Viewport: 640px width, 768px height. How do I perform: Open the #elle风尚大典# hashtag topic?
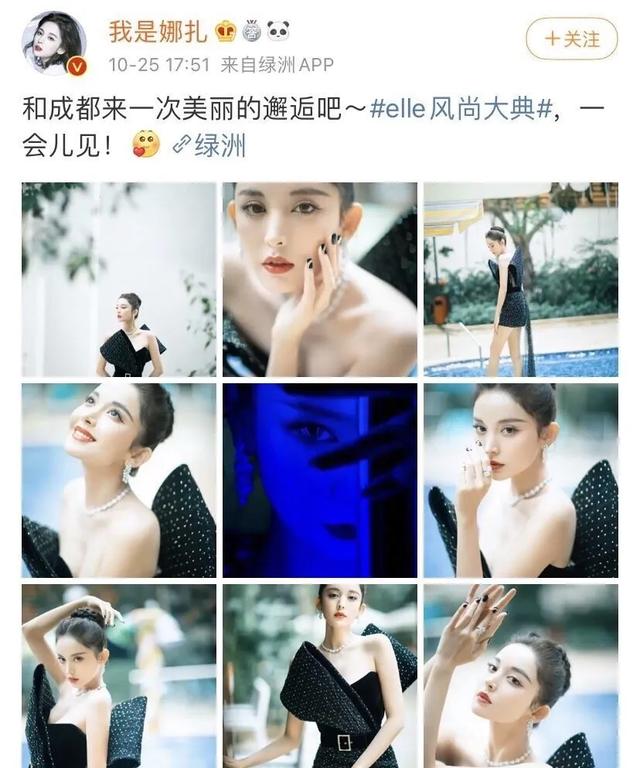point(457,107)
